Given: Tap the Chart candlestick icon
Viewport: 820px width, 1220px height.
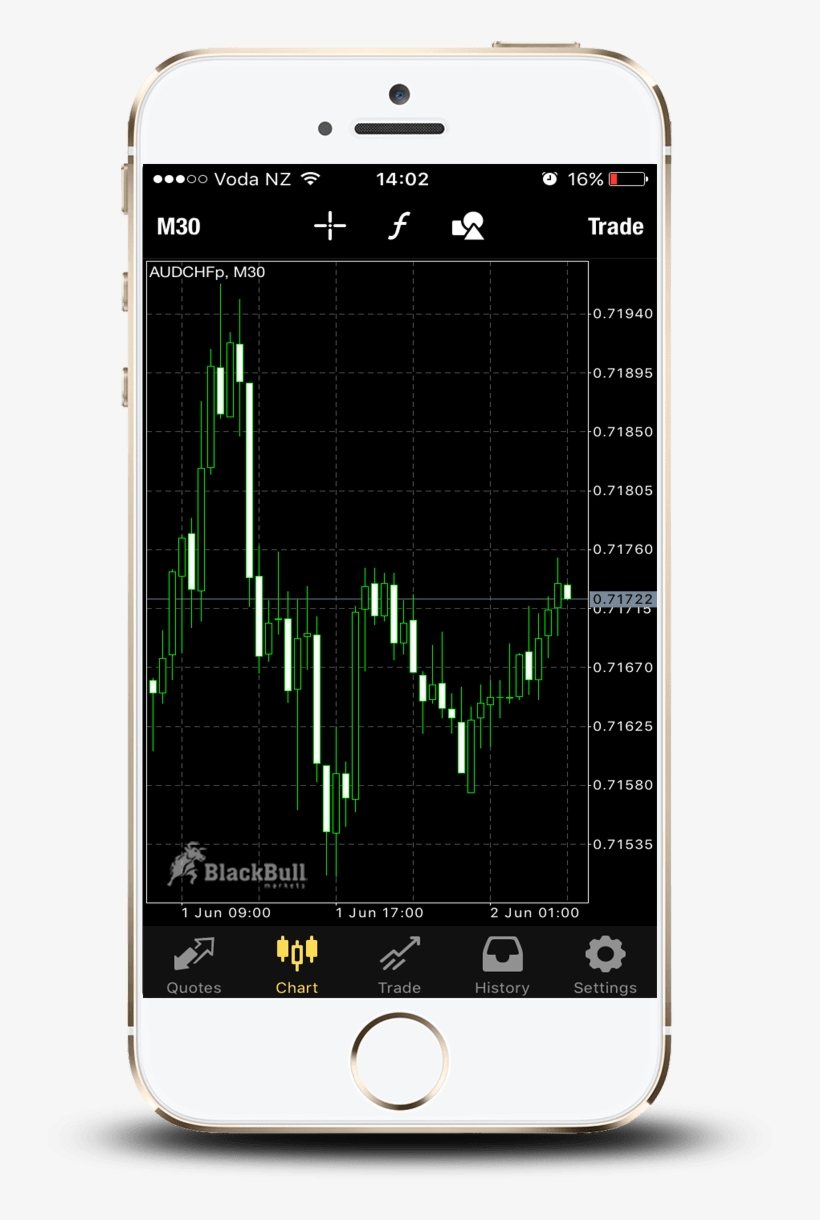Looking at the screenshot, I should [296, 952].
